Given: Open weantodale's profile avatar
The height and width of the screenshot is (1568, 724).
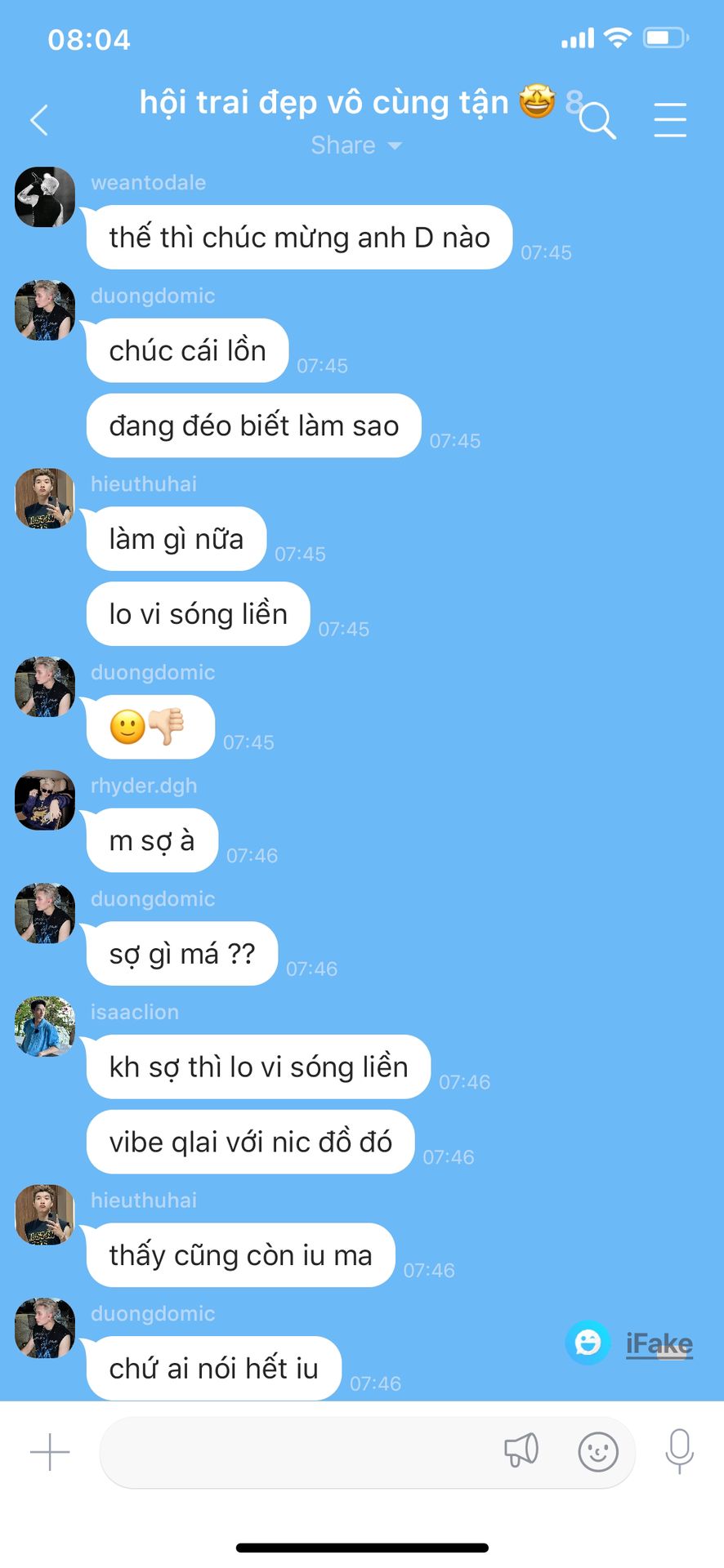Looking at the screenshot, I should [x=45, y=197].
